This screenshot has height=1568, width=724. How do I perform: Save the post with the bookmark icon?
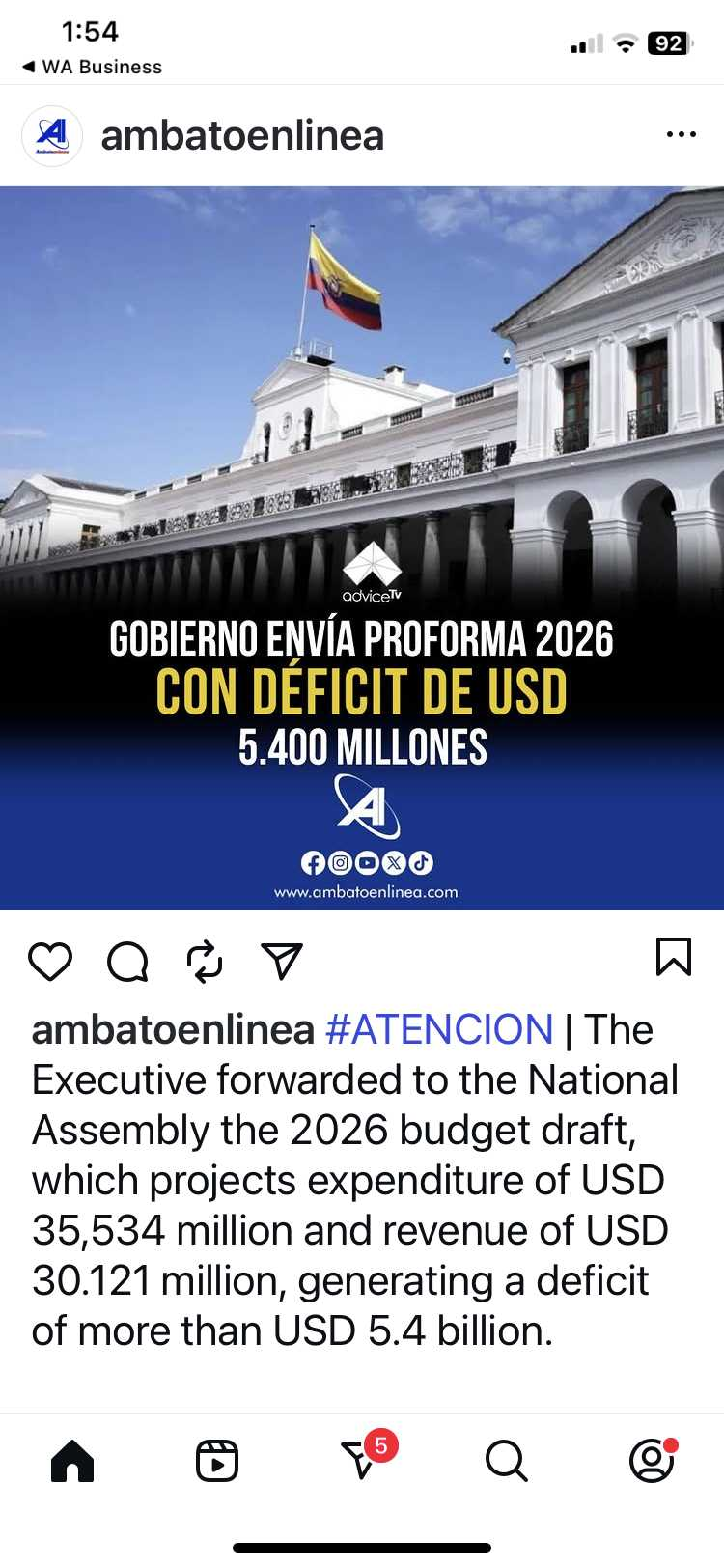pyautogui.click(x=673, y=958)
